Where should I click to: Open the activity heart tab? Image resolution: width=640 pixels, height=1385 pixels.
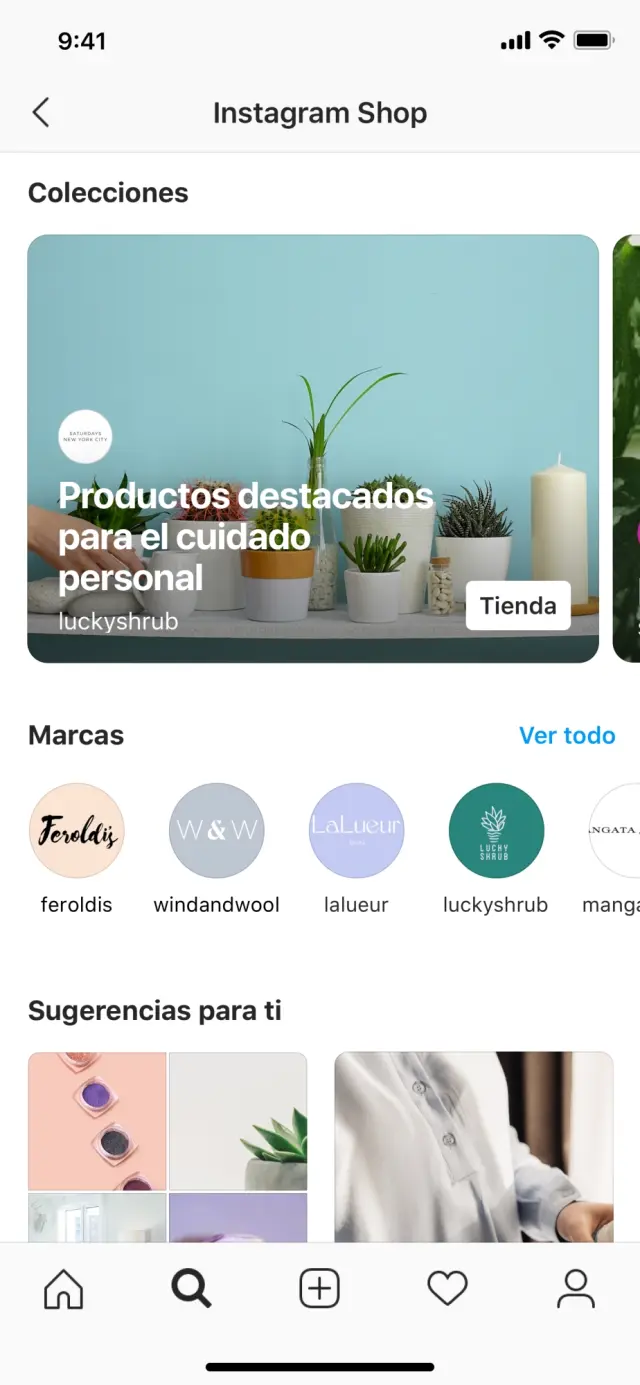click(447, 1289)
